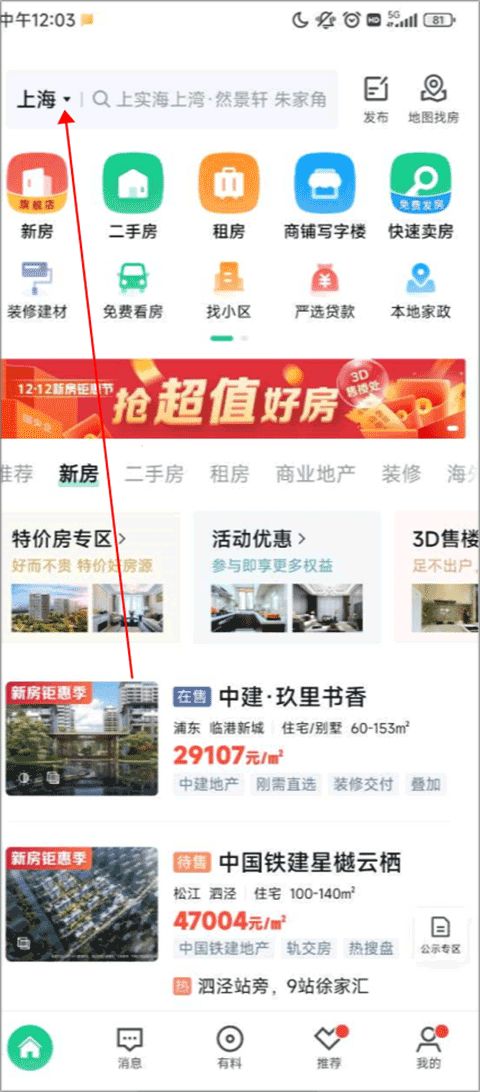Viewport: 480px width, 1092px height.
Task: Open the 租房 category icon
Action: pos(229,197)
